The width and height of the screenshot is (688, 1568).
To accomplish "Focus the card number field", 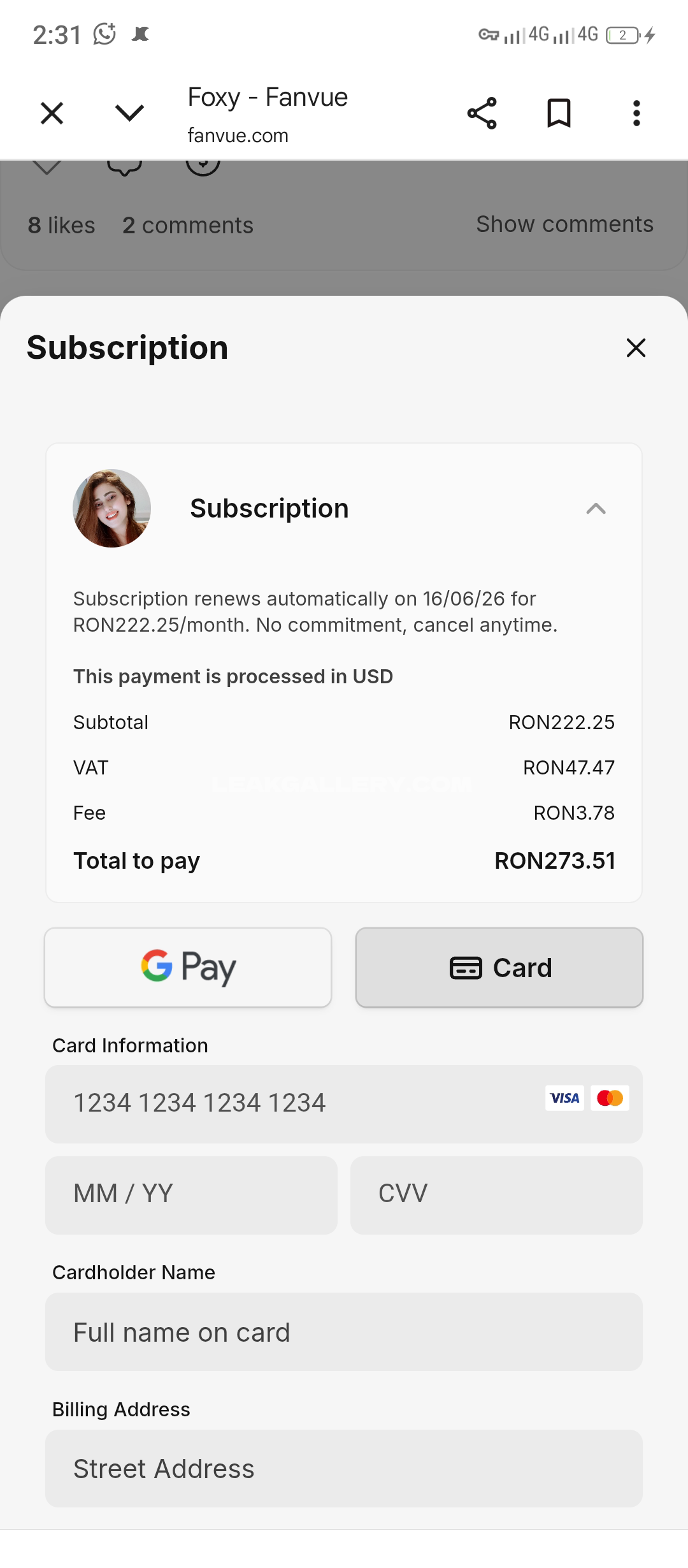I will (344, 1104).
